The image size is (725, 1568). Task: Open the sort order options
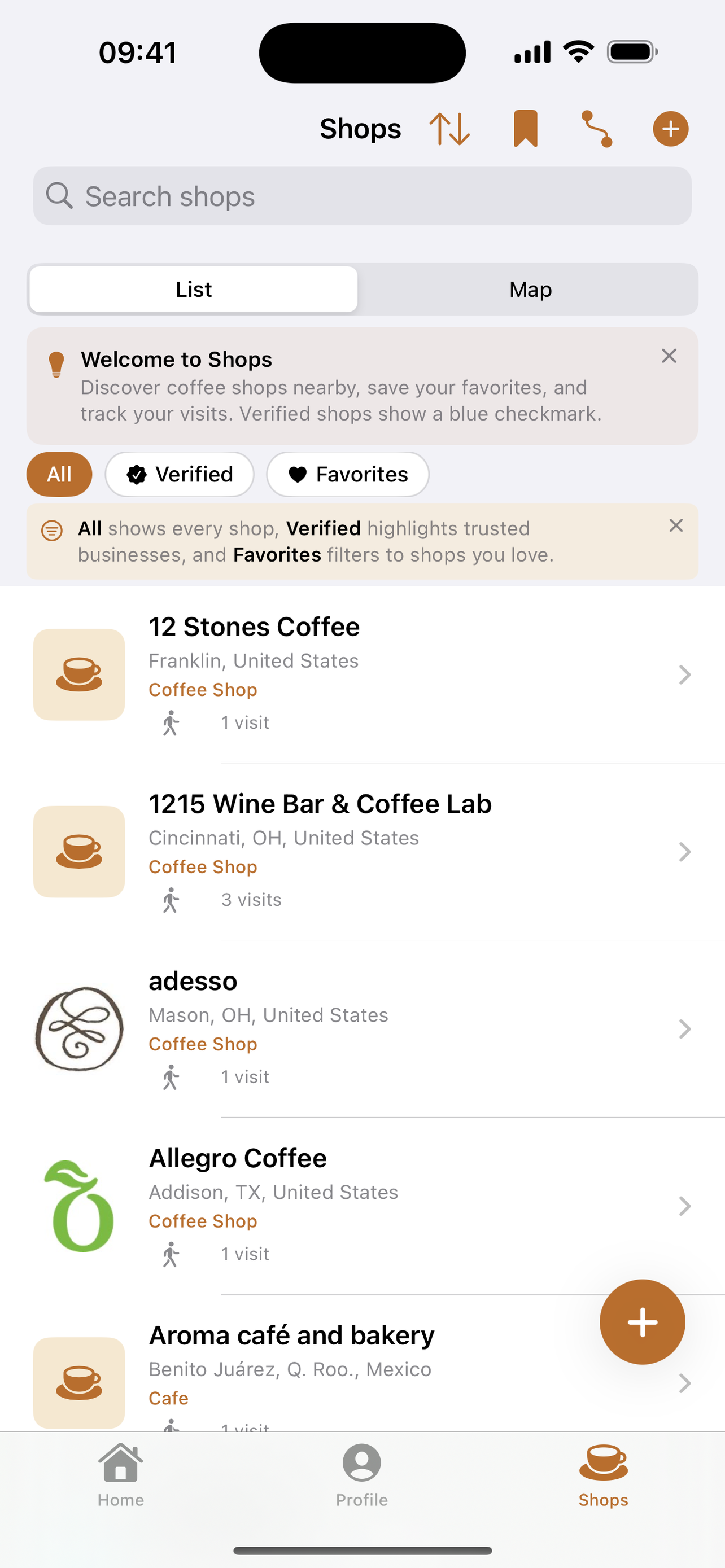(x=449, y=129)
